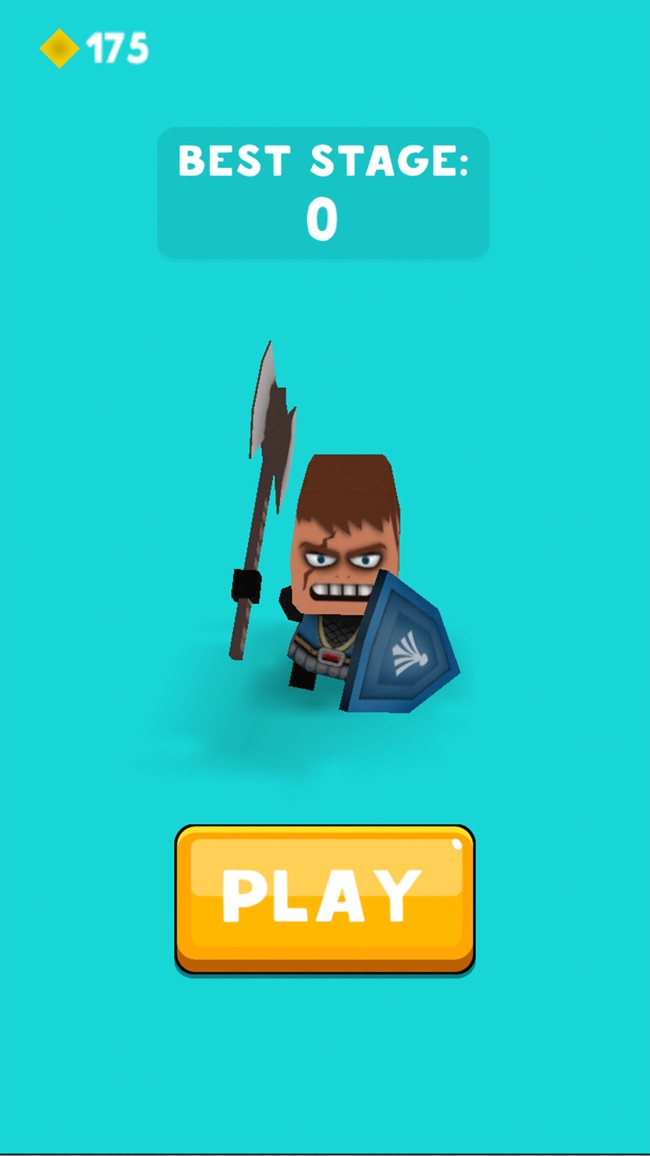Start the game with the PLAY button
This screenshot has height=1156, width=650.
point(325,899)
